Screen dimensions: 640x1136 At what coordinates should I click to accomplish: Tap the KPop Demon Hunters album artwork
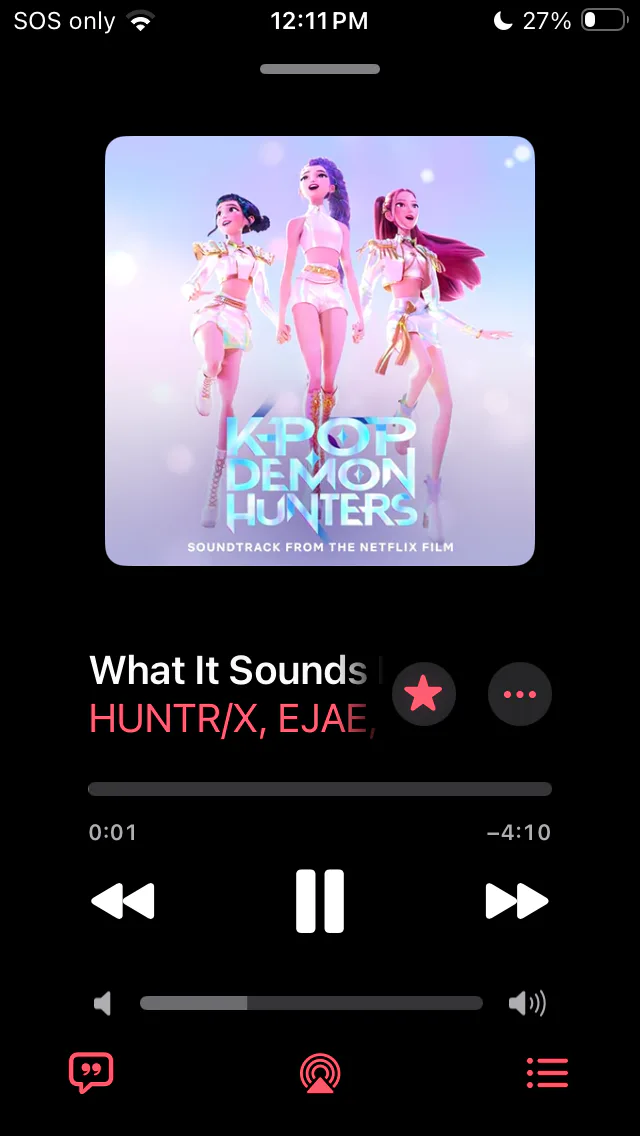[x=320, y=350]
